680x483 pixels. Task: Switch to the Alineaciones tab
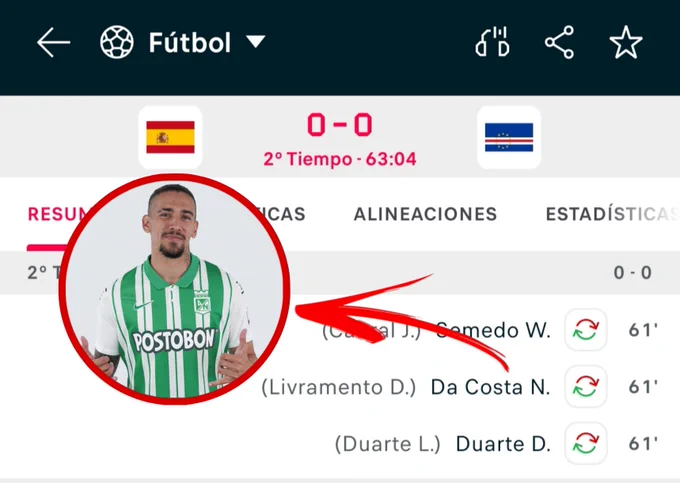(x=425, y=214)
